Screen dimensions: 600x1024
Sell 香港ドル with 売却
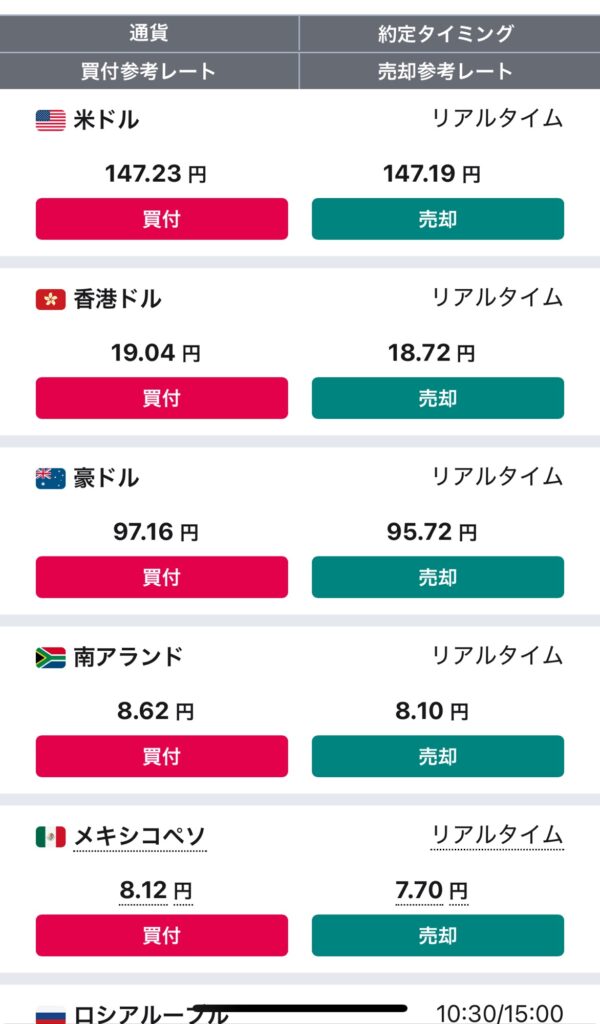click(x=437, y=398)
